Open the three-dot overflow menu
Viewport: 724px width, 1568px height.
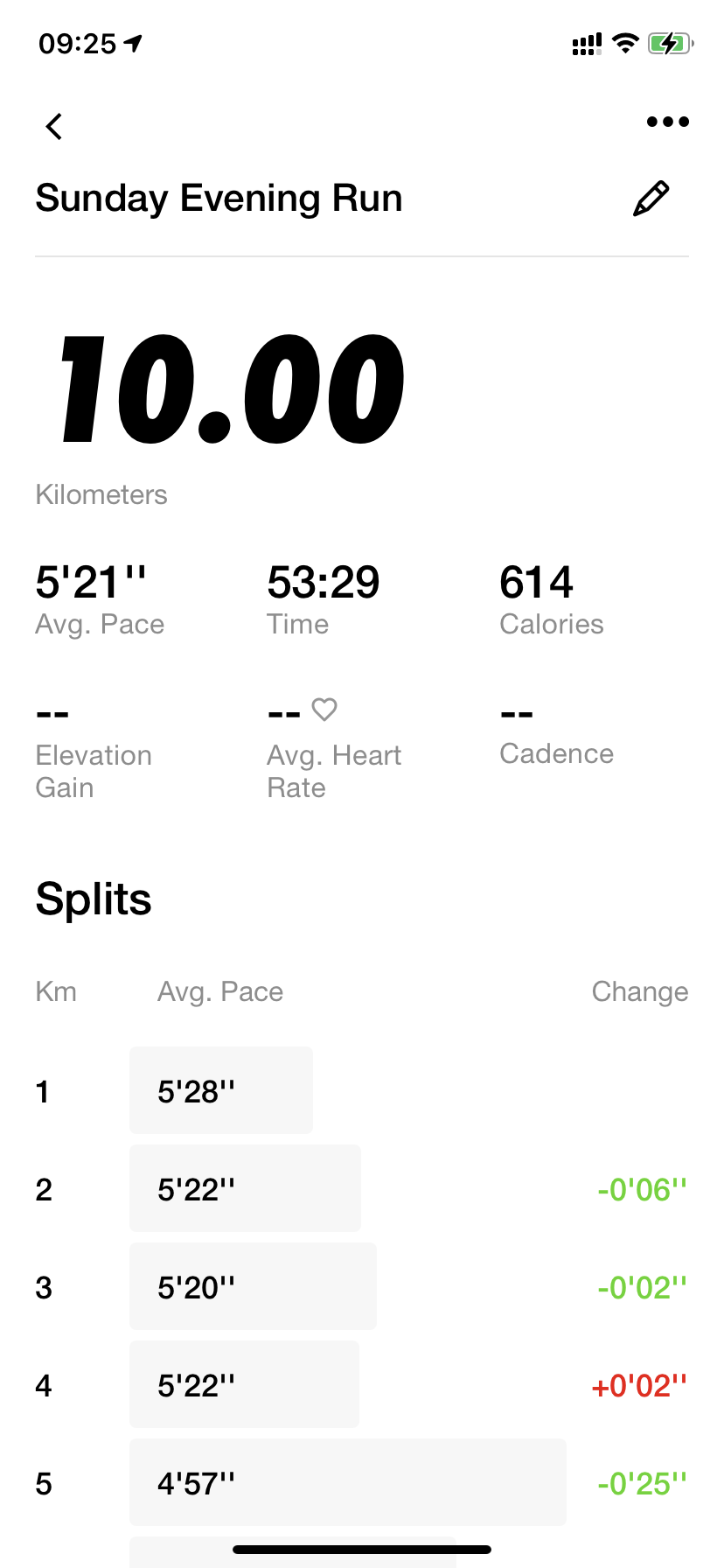[x=667, y=122]
